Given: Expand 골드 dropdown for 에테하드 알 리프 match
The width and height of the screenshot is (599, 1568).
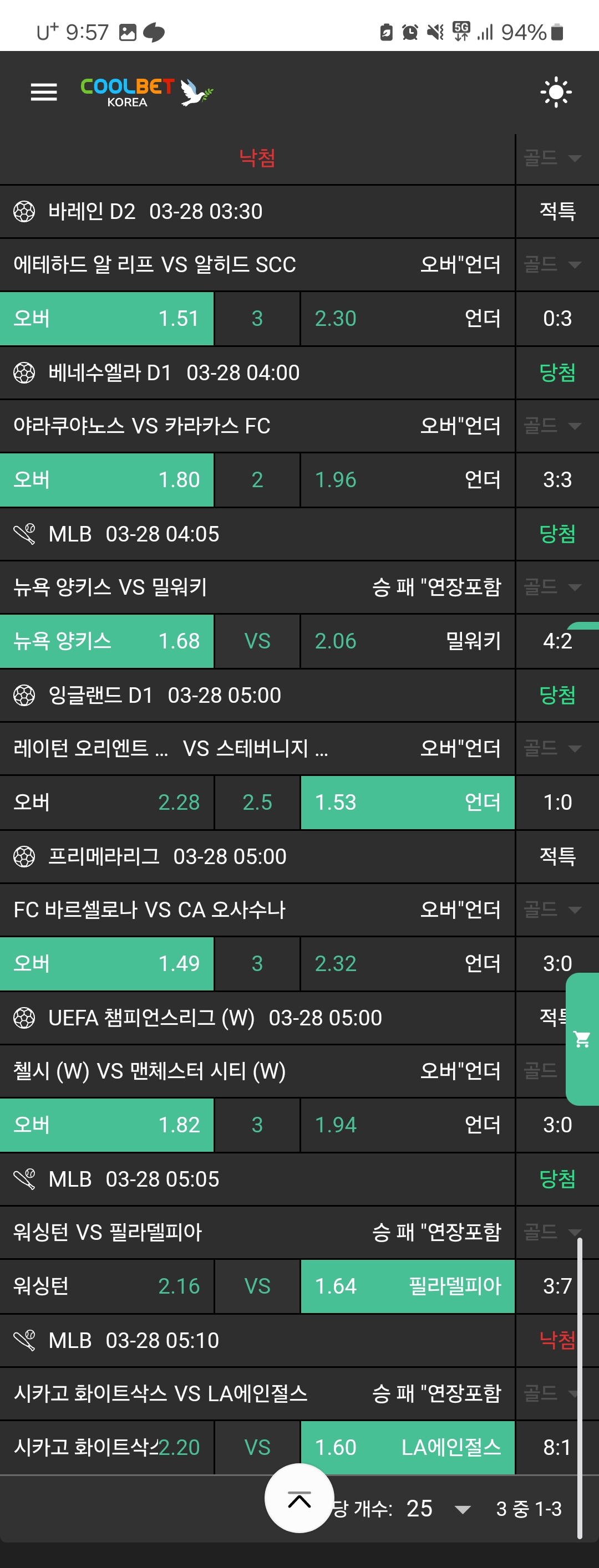Looking at the screenshot, I should click(x=552, y=265).
